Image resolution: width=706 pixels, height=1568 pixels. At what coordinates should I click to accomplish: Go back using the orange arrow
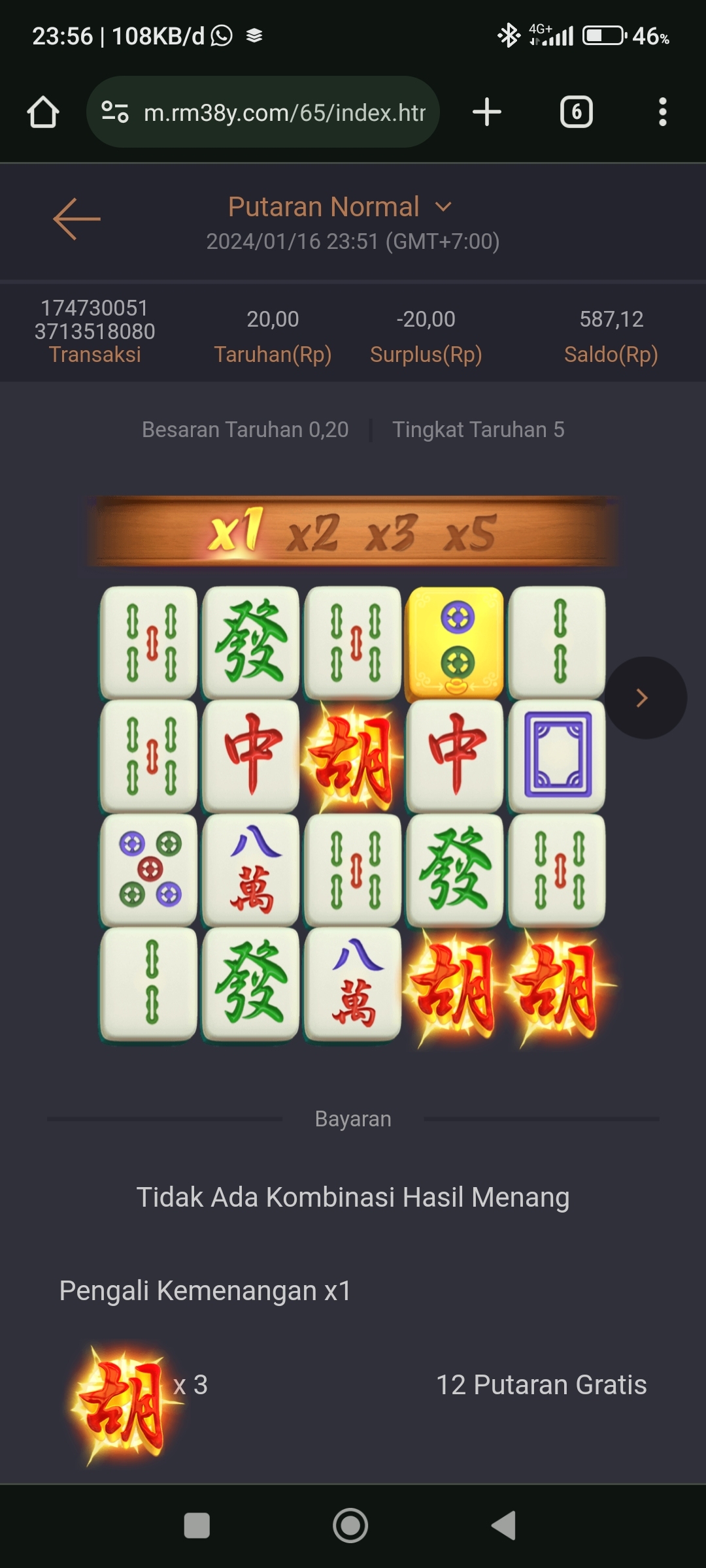click(76, 219)
